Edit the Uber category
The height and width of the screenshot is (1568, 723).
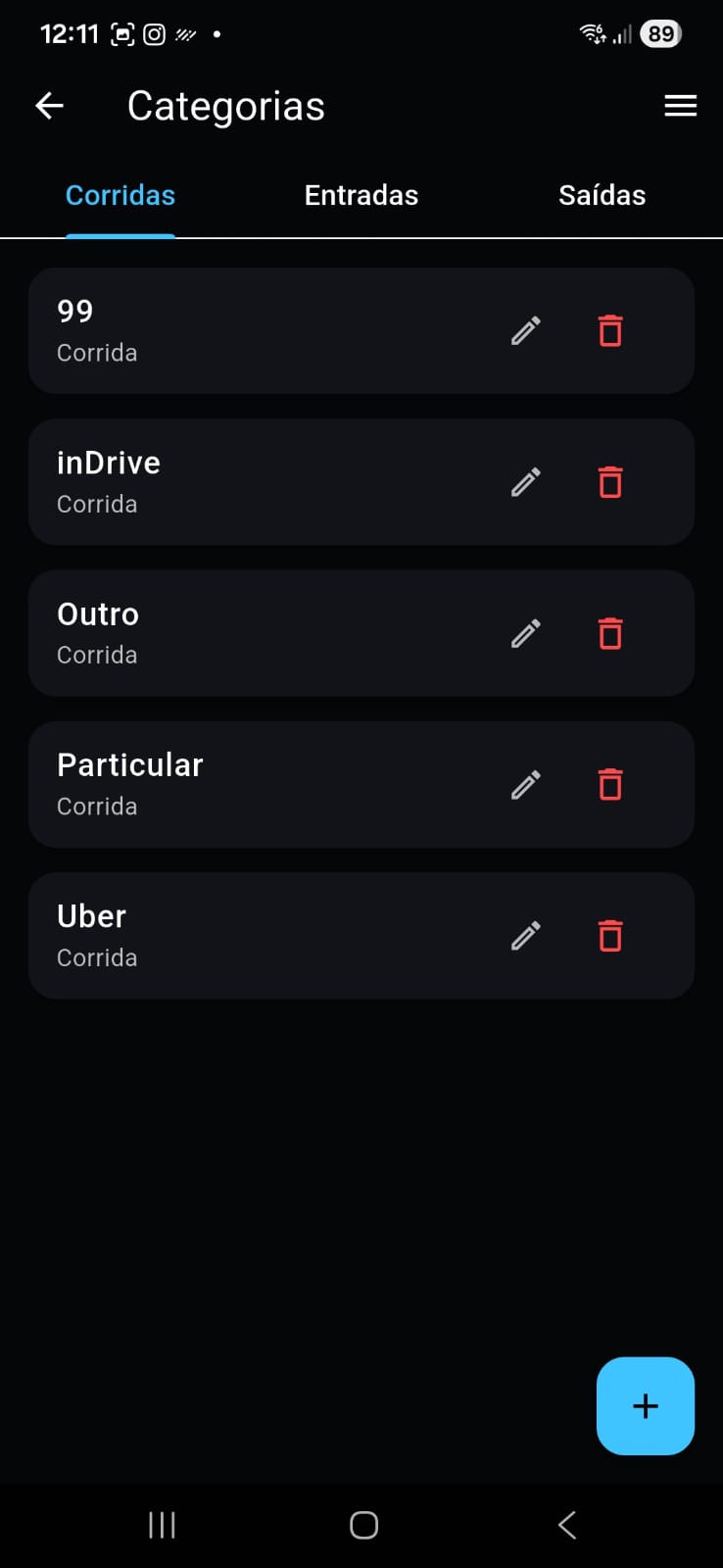coord(525,936)
